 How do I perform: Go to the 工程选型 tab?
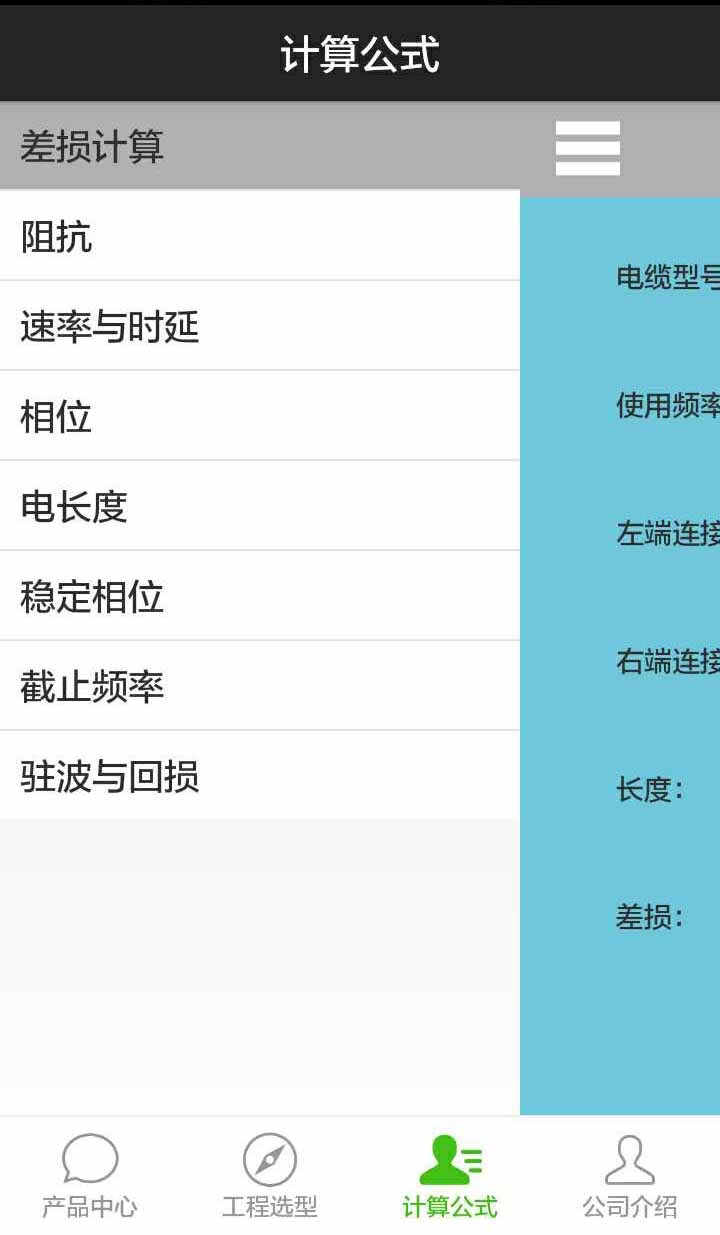click(x=270, y=1176)
